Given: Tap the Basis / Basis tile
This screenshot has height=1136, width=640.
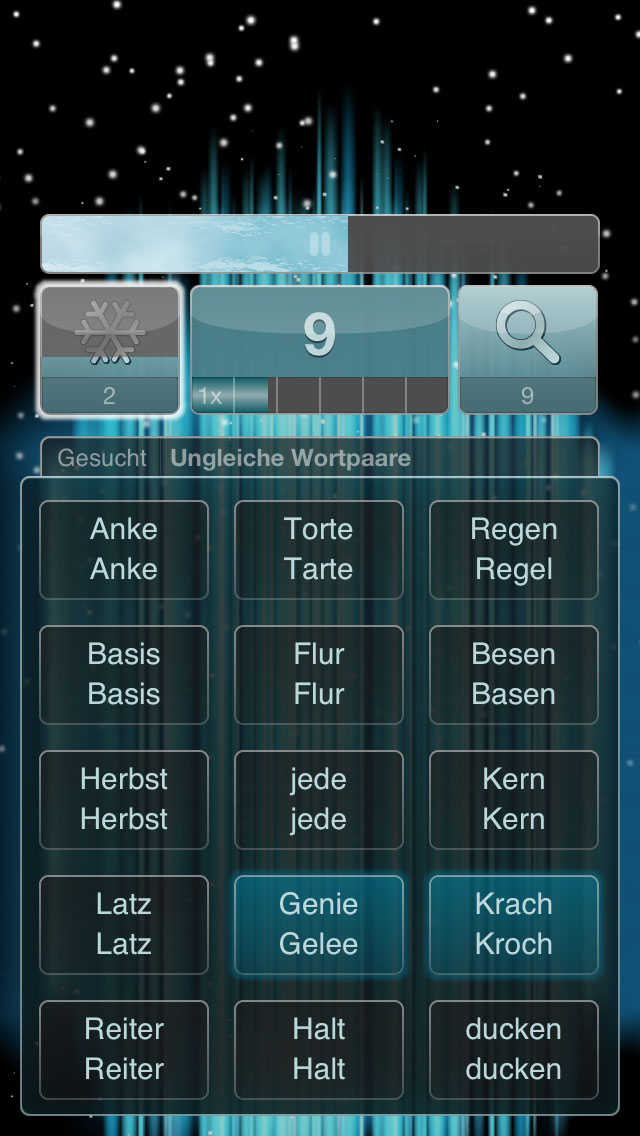Looking at the screenshot, I should (124, 674).
